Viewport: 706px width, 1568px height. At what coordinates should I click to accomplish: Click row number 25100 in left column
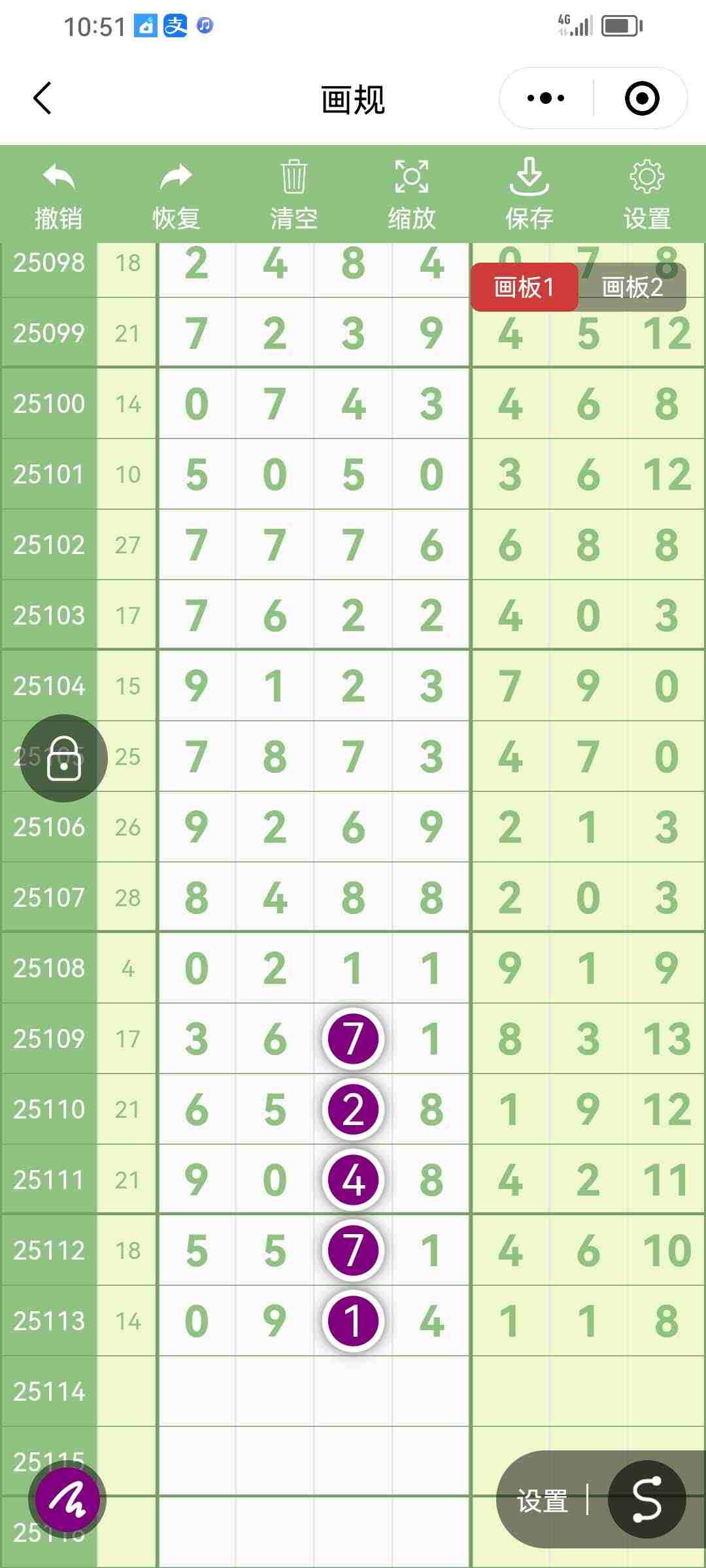(49, 403)
